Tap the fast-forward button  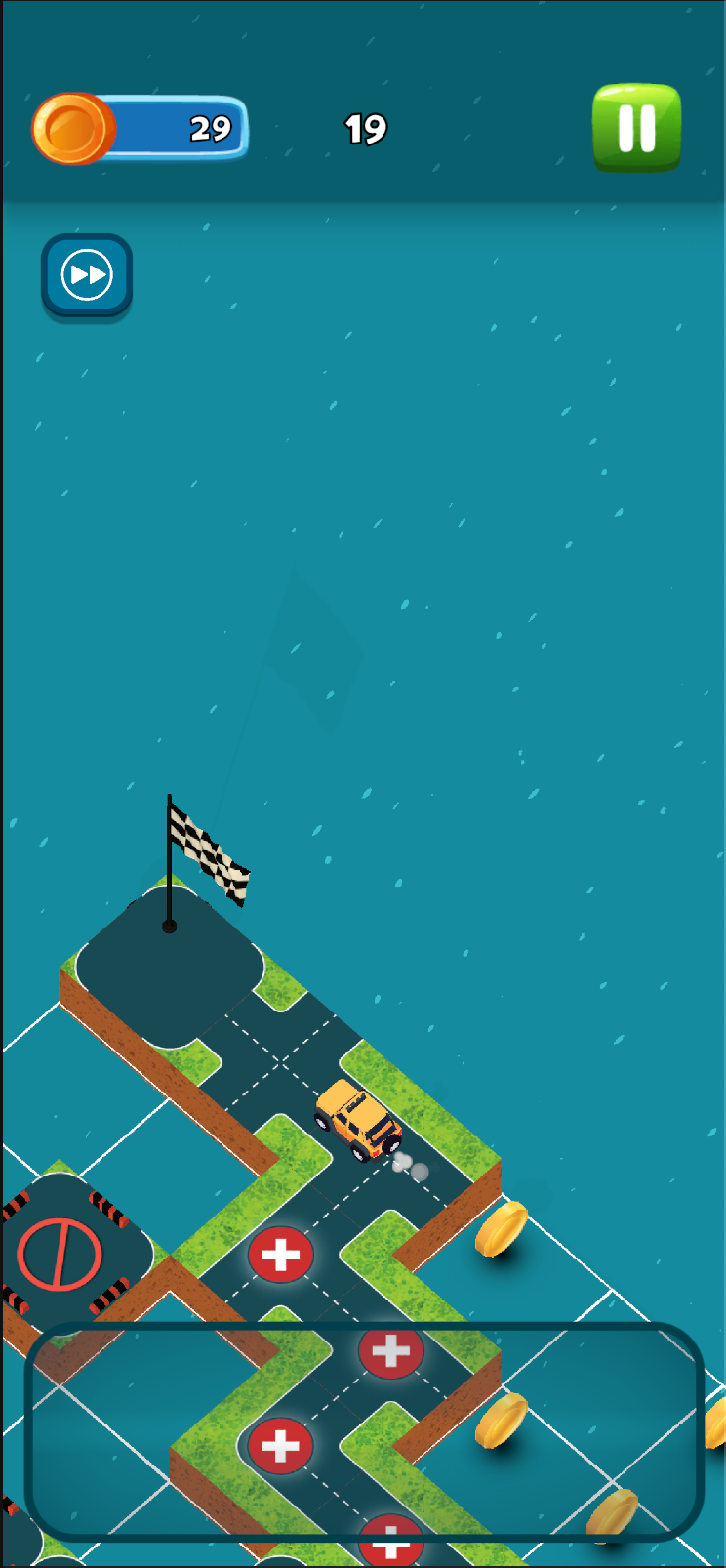tap(87, 275)
